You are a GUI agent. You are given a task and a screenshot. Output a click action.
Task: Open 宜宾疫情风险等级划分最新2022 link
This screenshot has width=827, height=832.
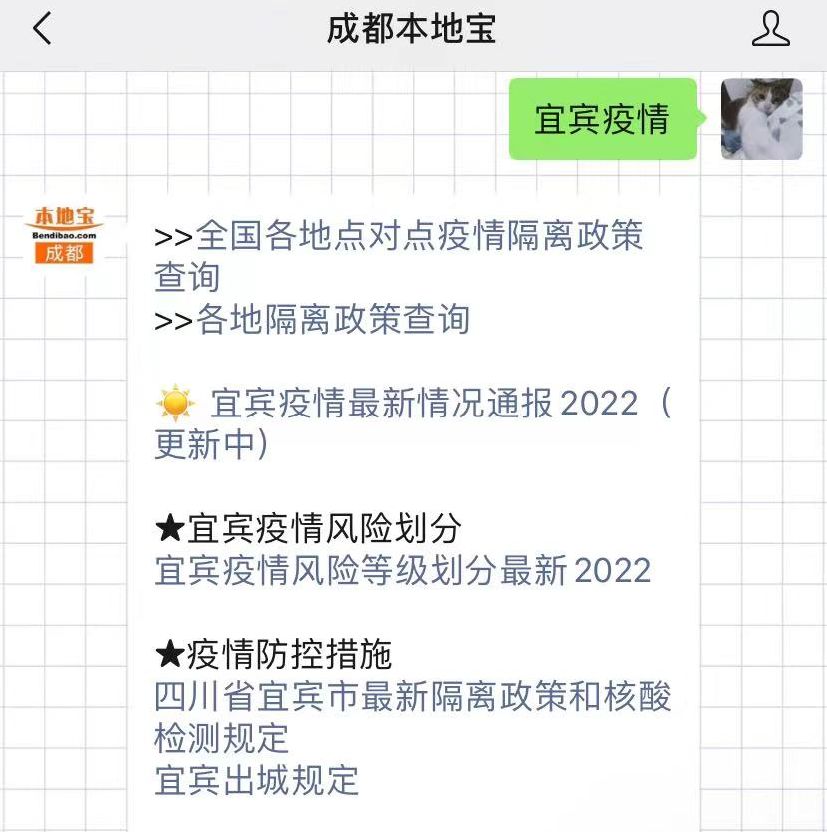(402, 571)
